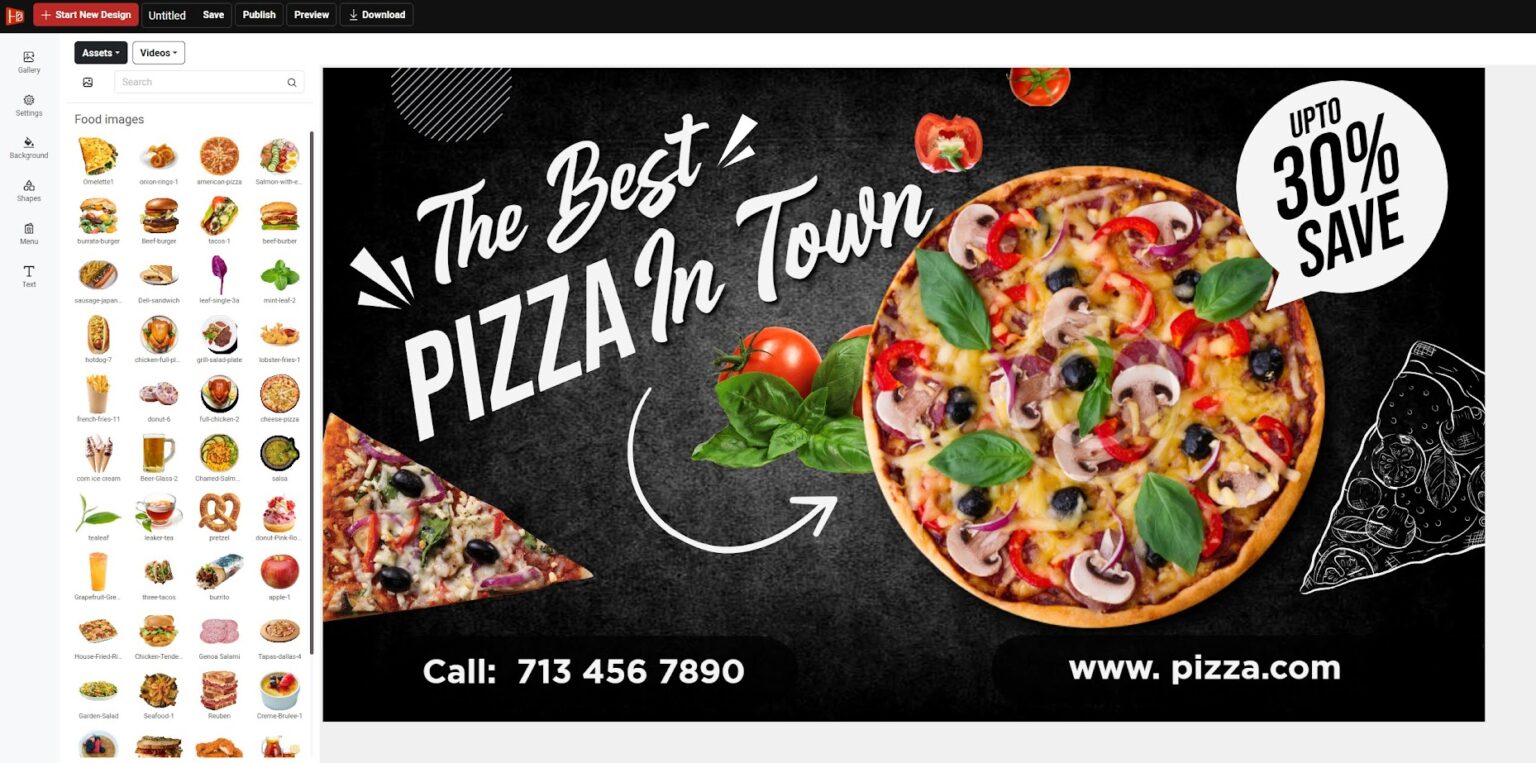Viewport: 1536px width, 763px height.
Task: Expand the Assets dropdown
Action: pos(100,53)
